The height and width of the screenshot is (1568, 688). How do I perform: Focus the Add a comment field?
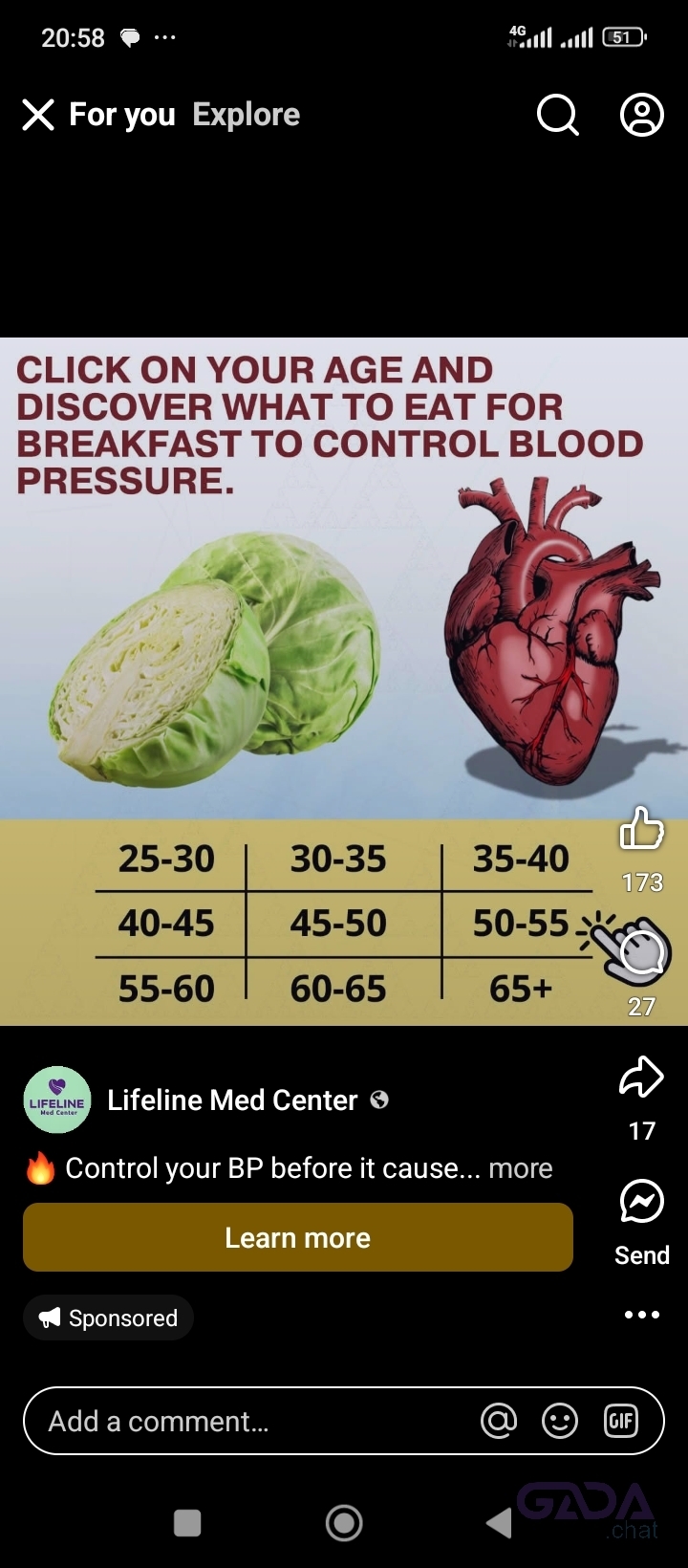point(248,1421)
